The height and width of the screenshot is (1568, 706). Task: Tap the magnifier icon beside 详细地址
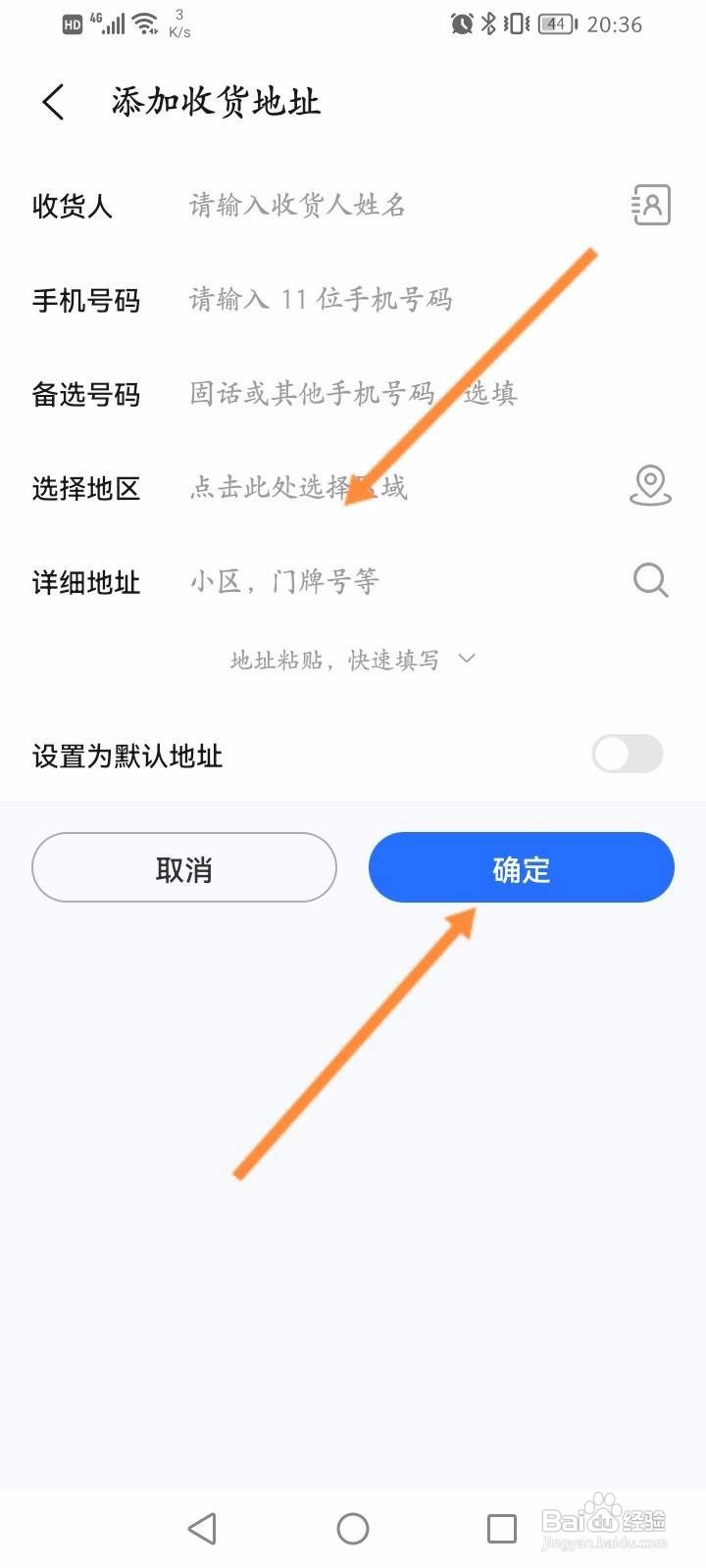point(649,580)
